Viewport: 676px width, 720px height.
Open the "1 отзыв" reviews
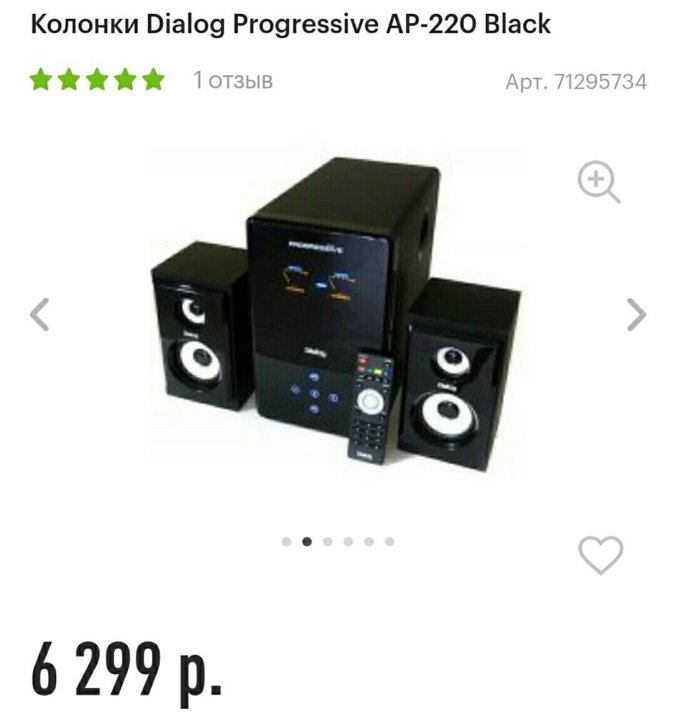[x=233, y=80]
